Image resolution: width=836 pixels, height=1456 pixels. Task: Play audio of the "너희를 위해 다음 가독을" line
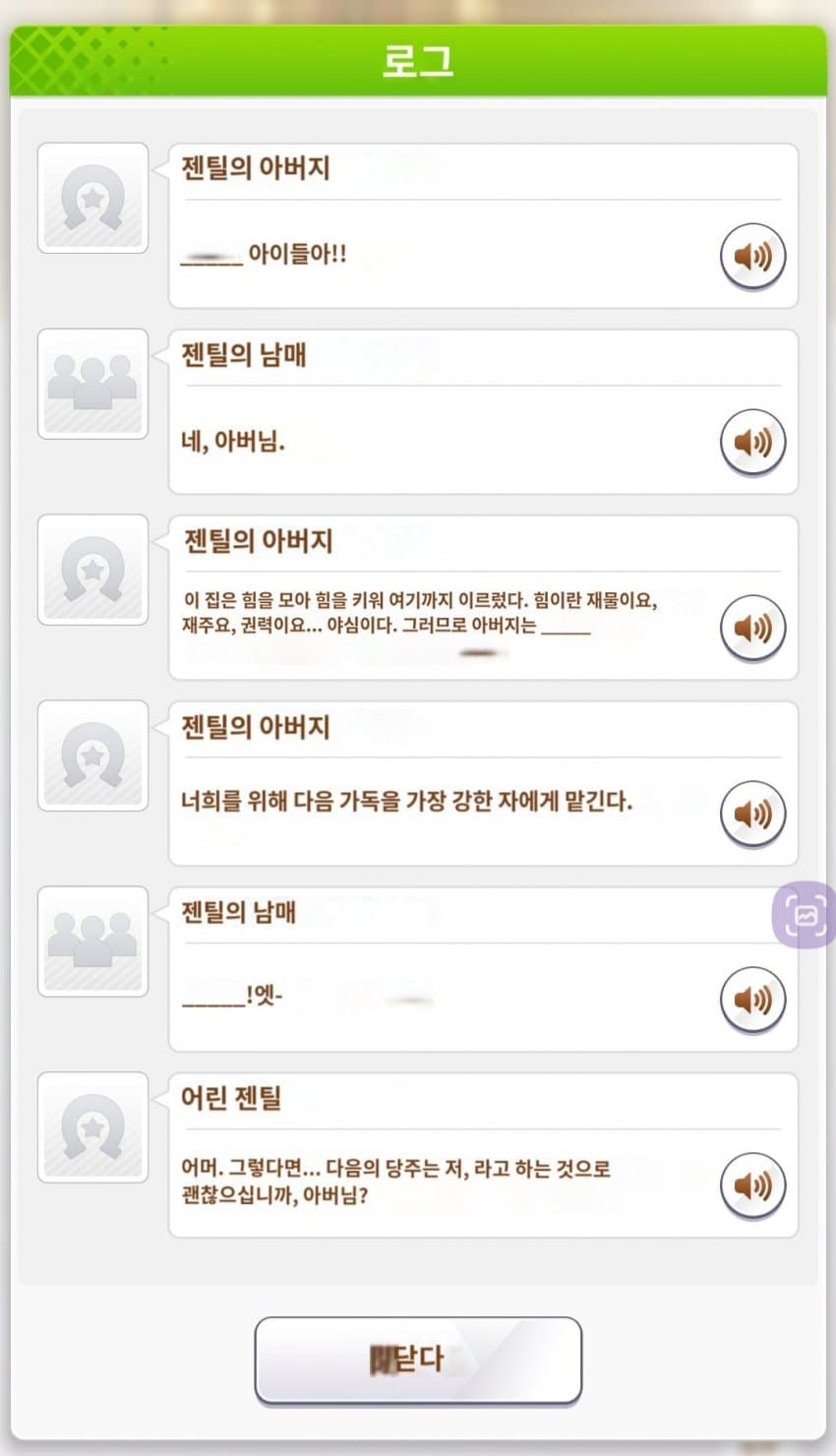752,814
